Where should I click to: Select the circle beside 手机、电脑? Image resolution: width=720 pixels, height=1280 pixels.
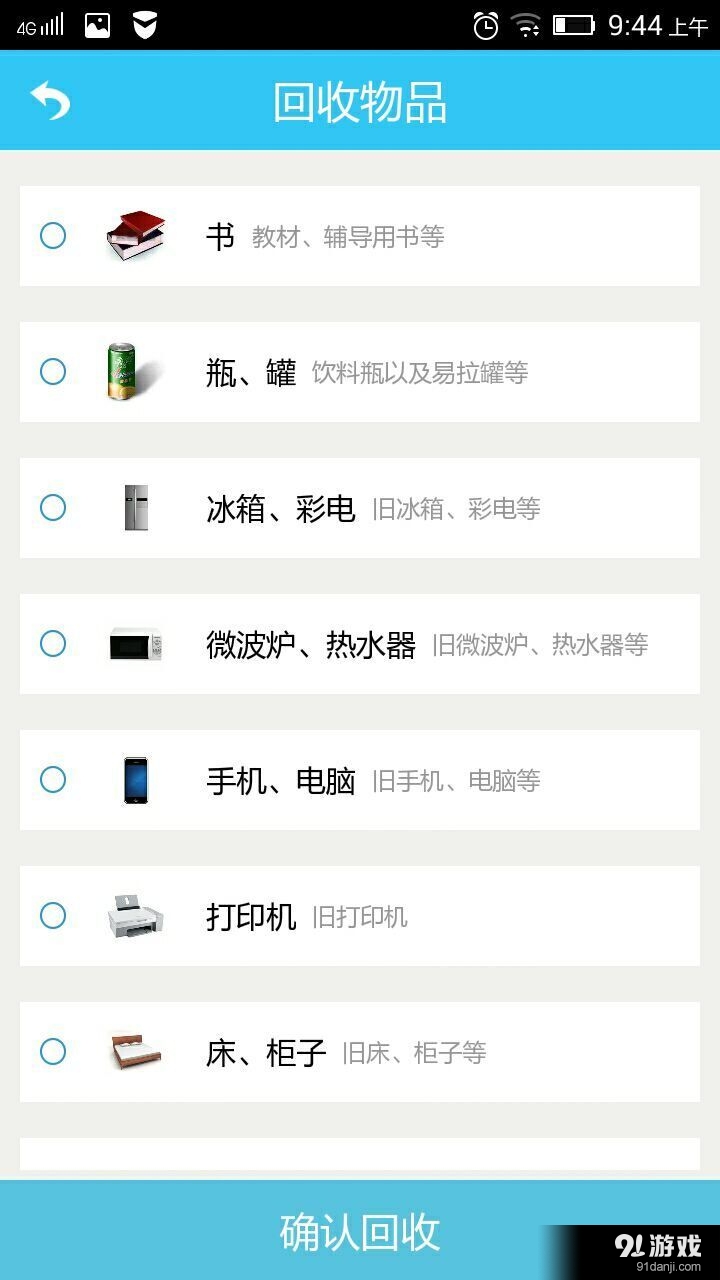(x=53, y=780)
